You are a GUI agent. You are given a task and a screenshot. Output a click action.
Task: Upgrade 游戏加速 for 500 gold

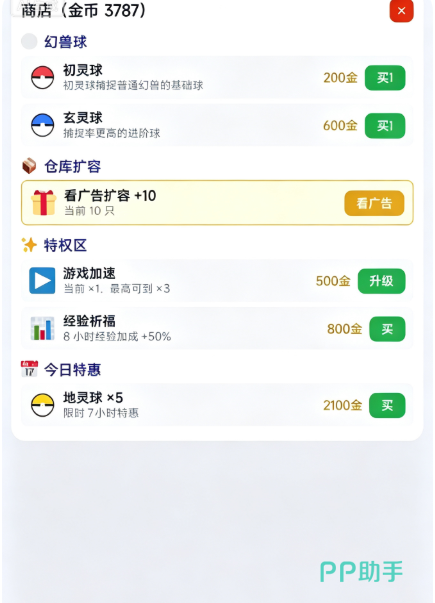(x=382, y=281)
